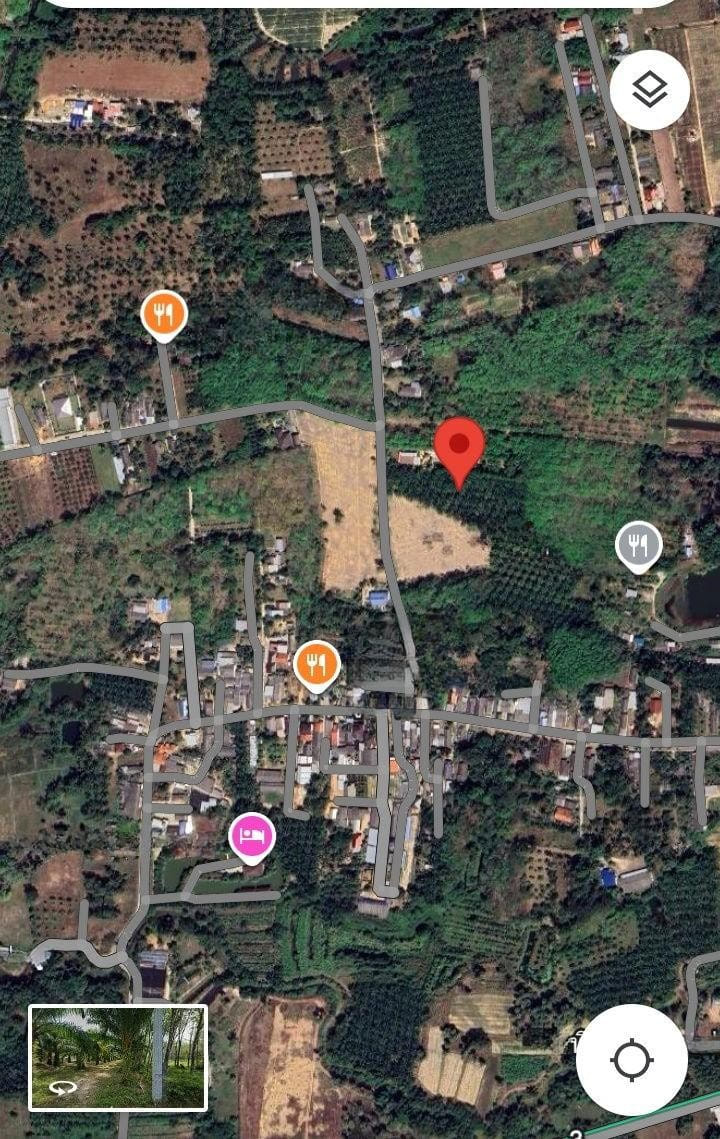The image size is (720, 1139).
Task: Open the Street View preview thumbnail
Action: (x=118, y=1057)
